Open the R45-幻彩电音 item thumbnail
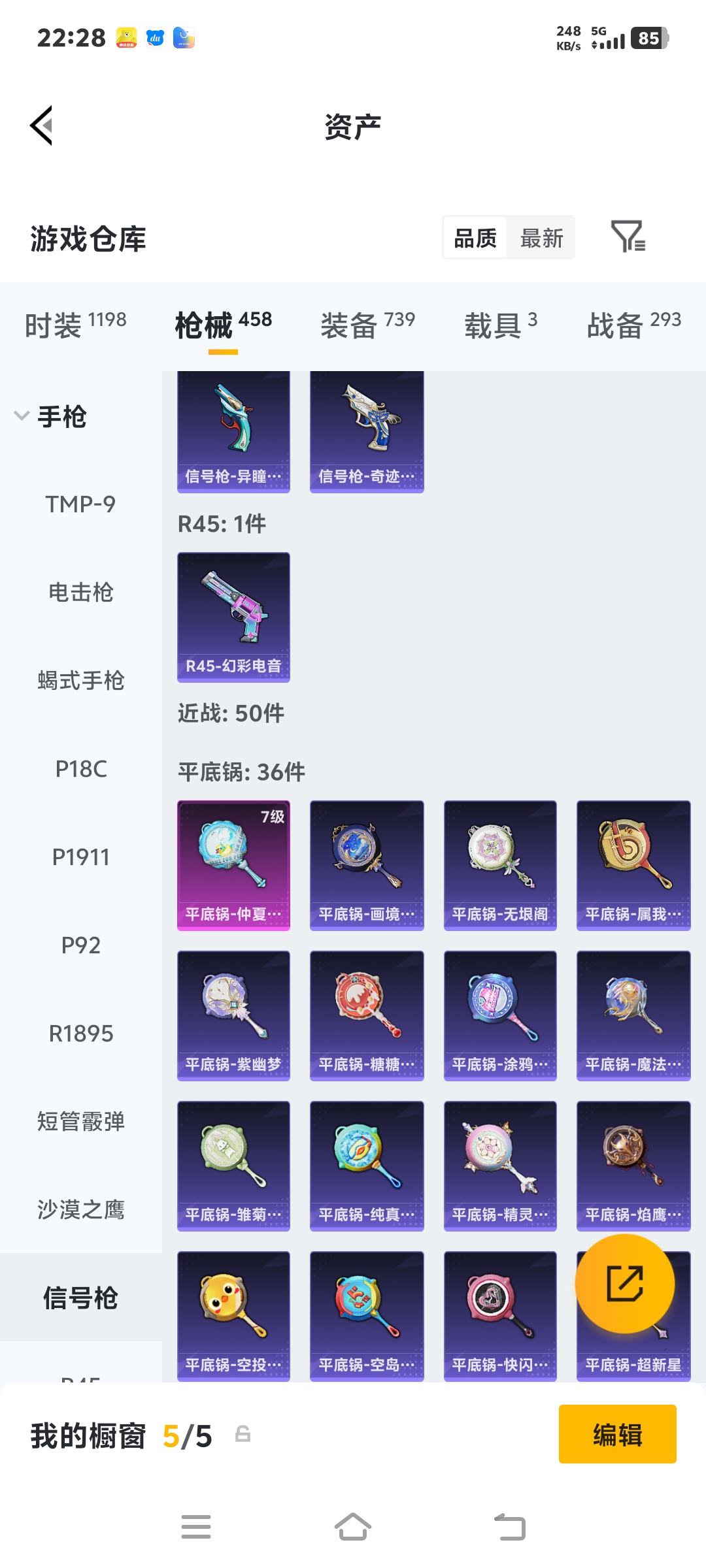This screenshot has height=1568, width=706. click(233, 617)
